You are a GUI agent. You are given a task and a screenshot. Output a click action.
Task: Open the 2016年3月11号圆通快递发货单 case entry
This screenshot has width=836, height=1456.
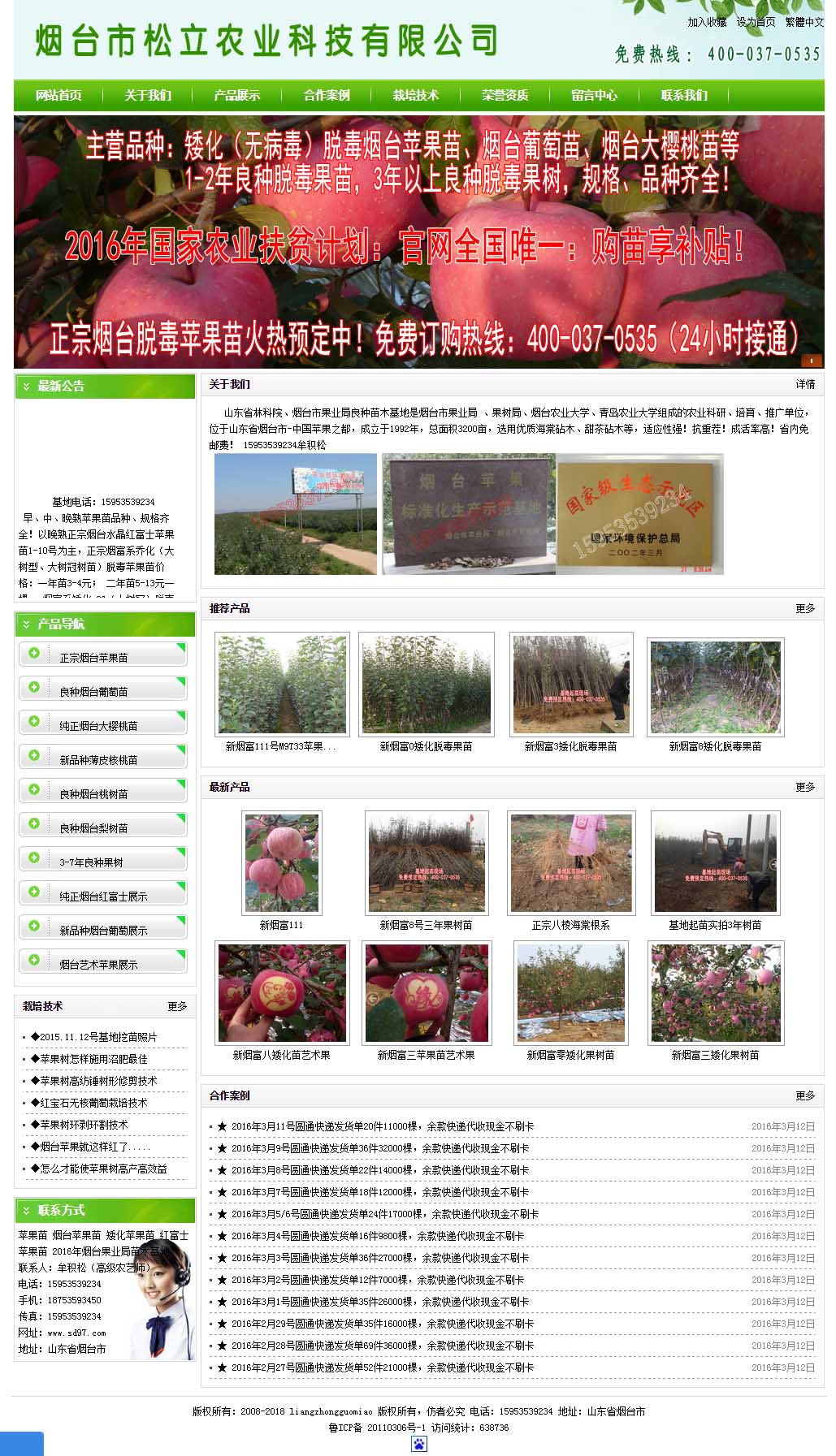382,1126
